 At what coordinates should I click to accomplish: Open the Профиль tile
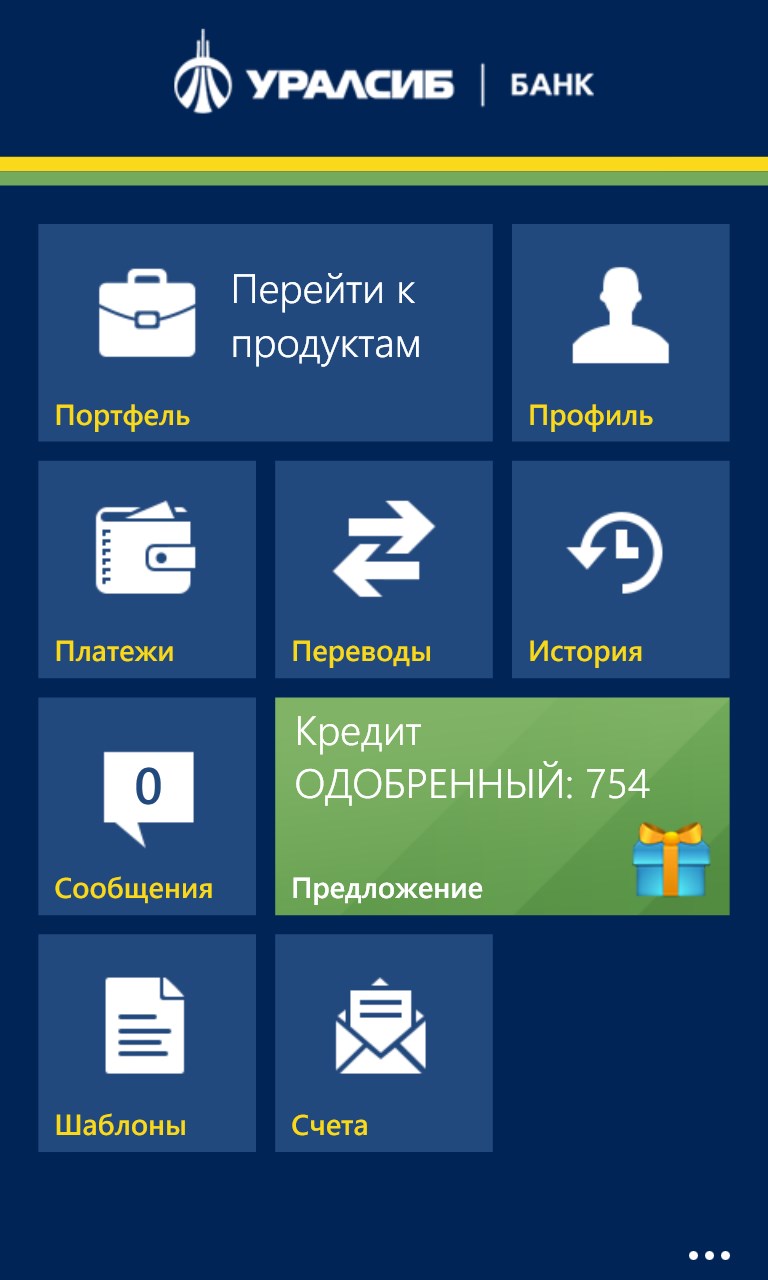[620, 332]
